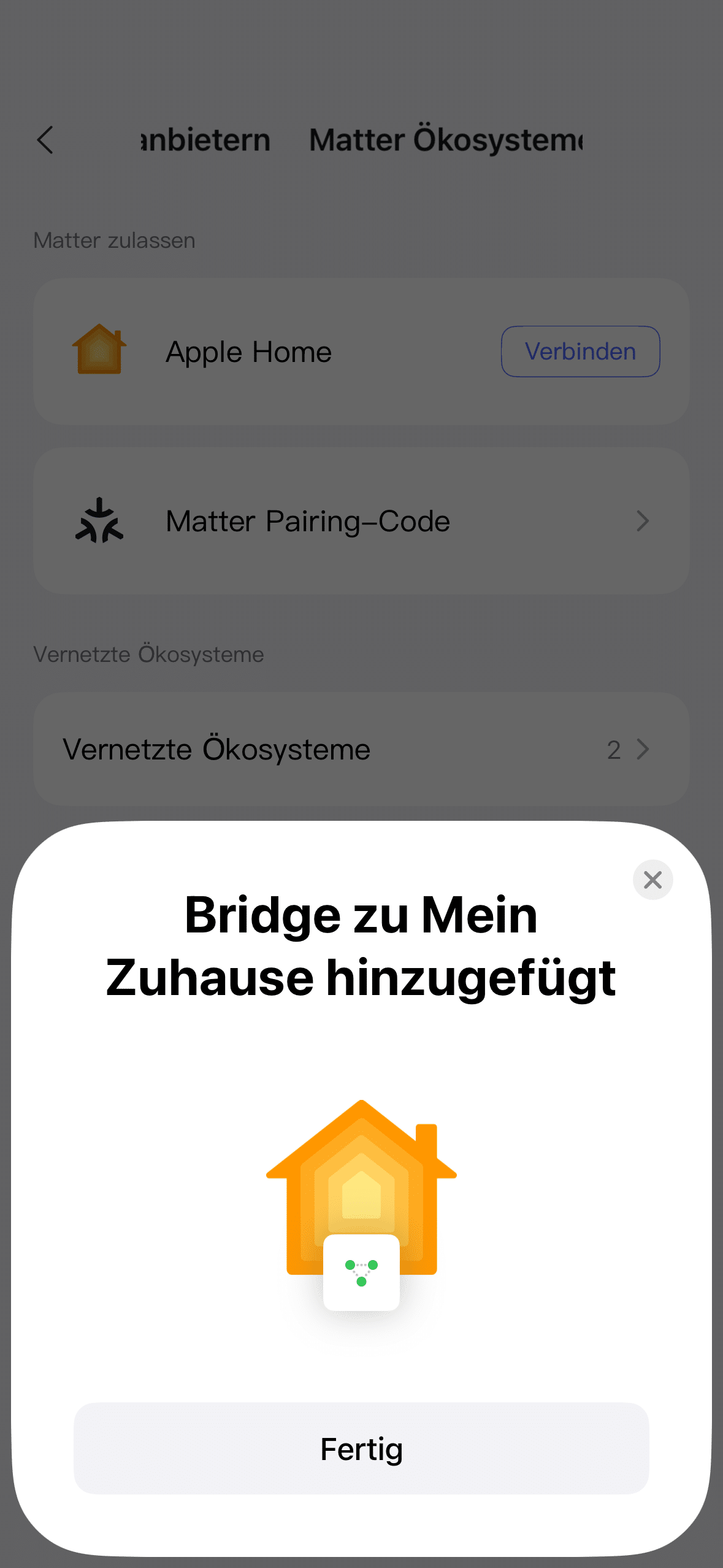Switch to the Matter Ökosysteme tab
Image resolution: width=723 pixels, height=1568 pixels.
click(x=446, y=140)
